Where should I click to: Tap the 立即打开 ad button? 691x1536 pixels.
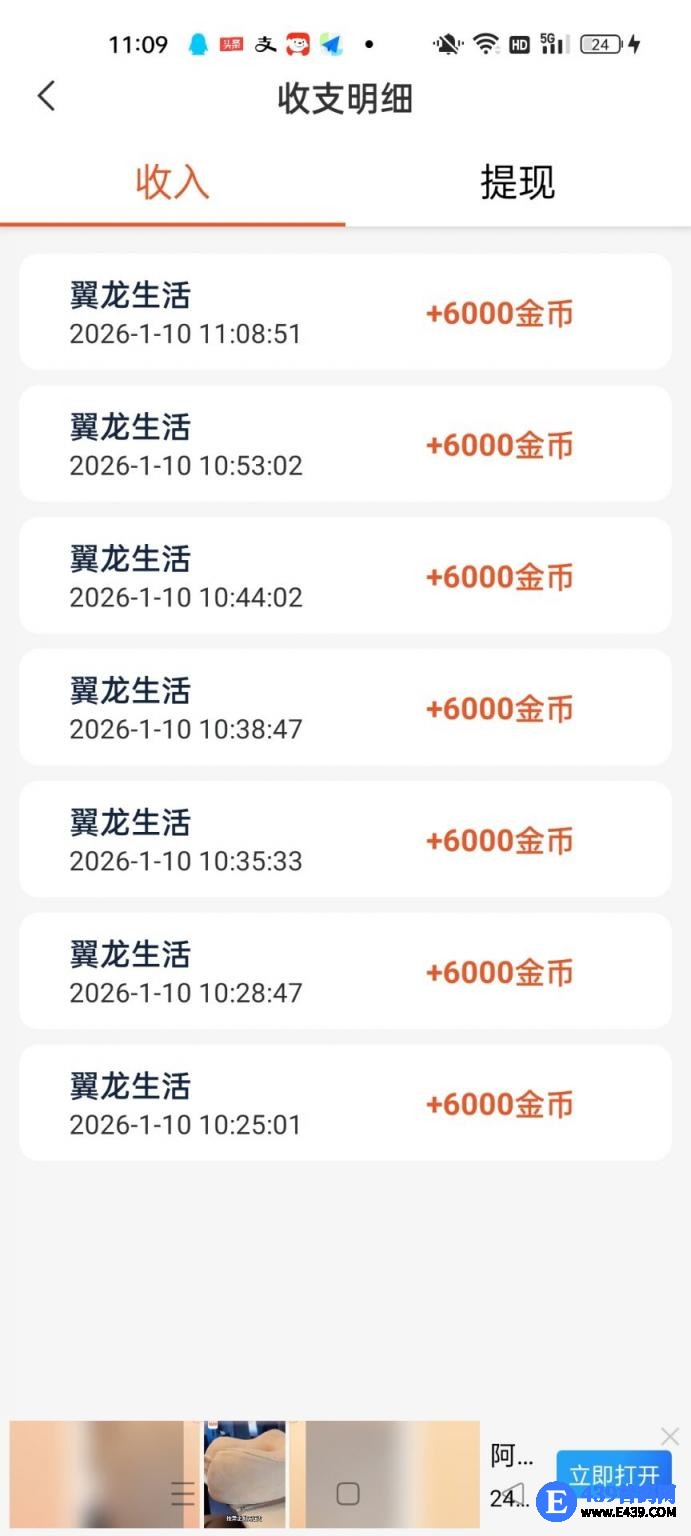click(x=613, y=1475)
